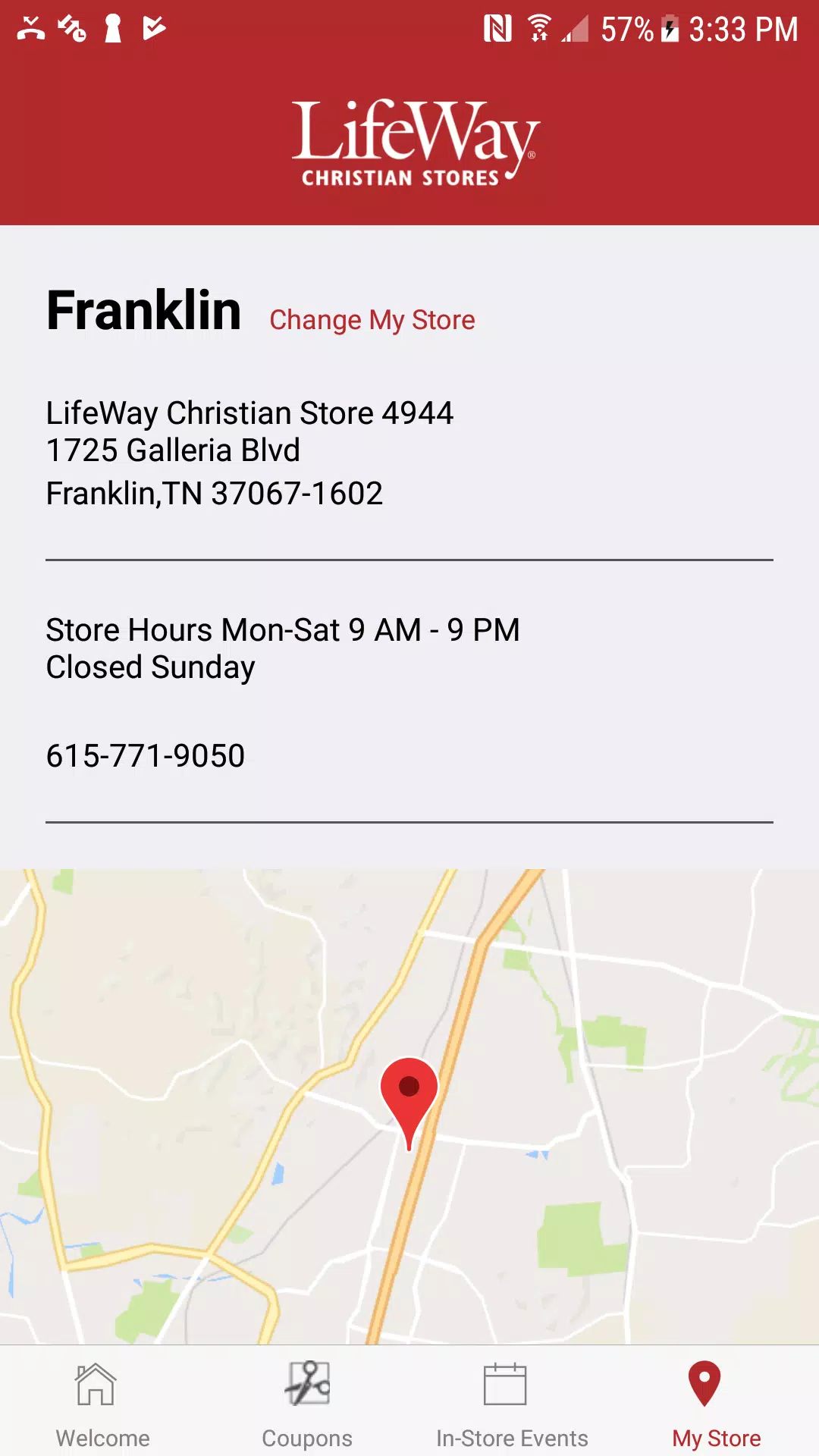Open Change My Store
The image size is (819, 1456).
pos(371,320)
